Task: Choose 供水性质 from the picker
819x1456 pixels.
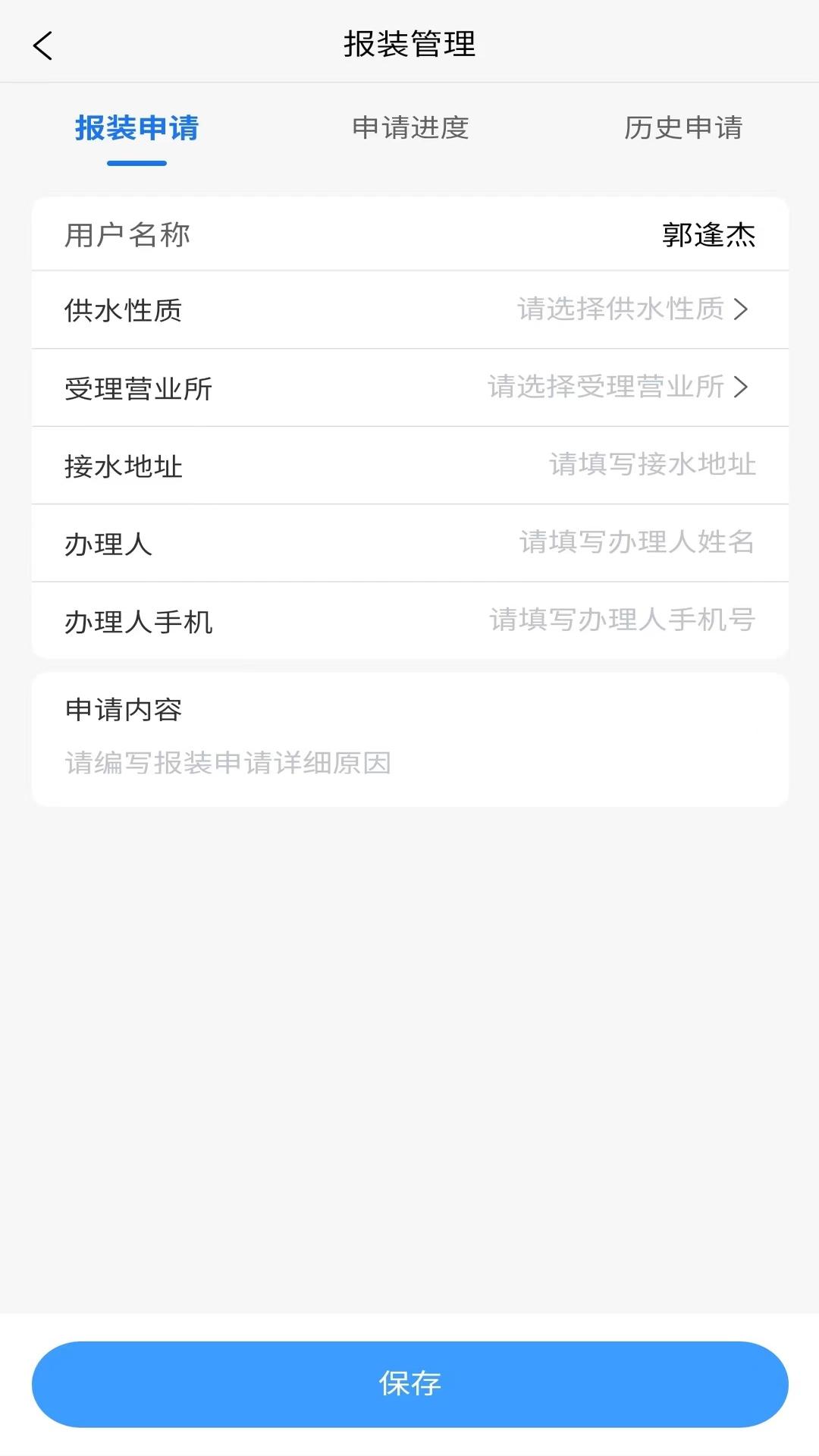Action: coord(632,309)
